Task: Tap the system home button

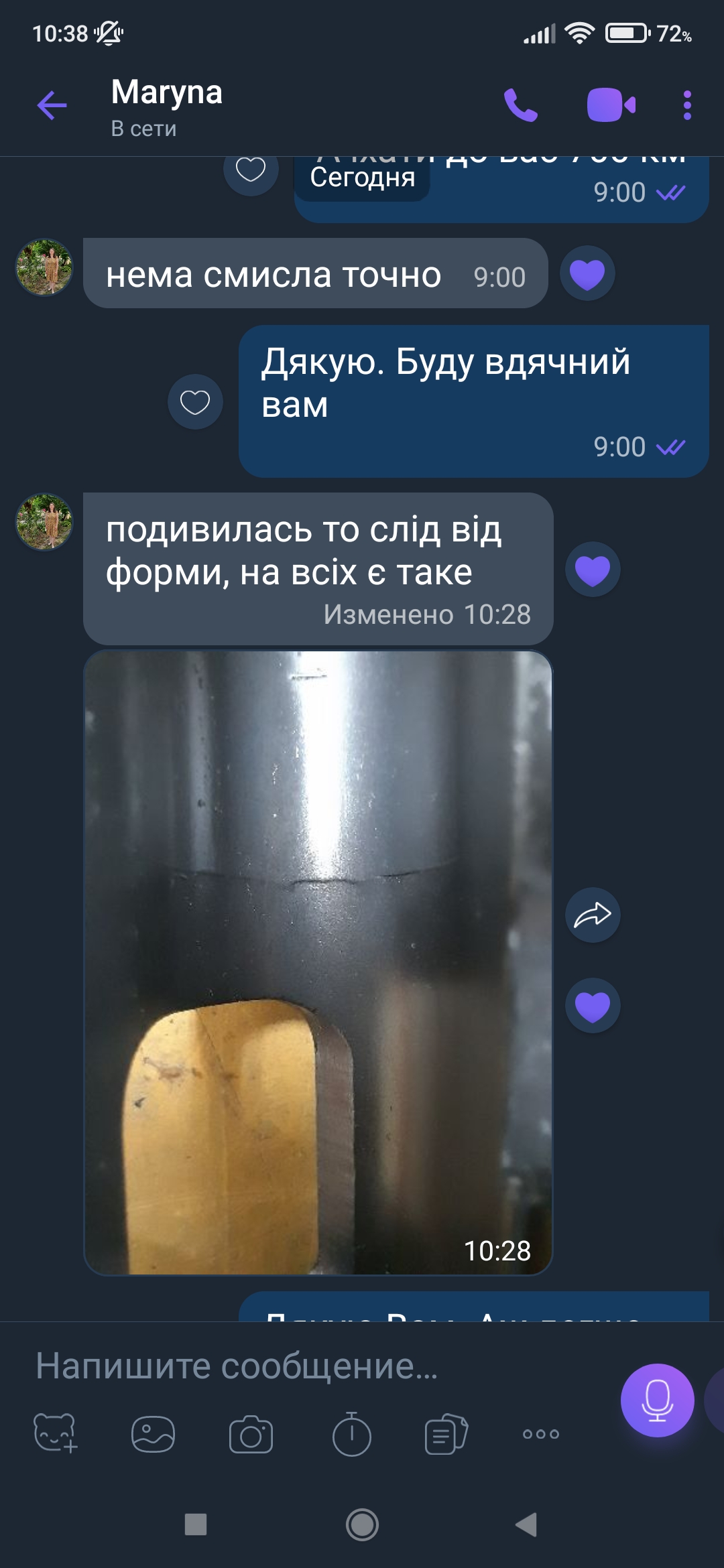Action: 362,1524
